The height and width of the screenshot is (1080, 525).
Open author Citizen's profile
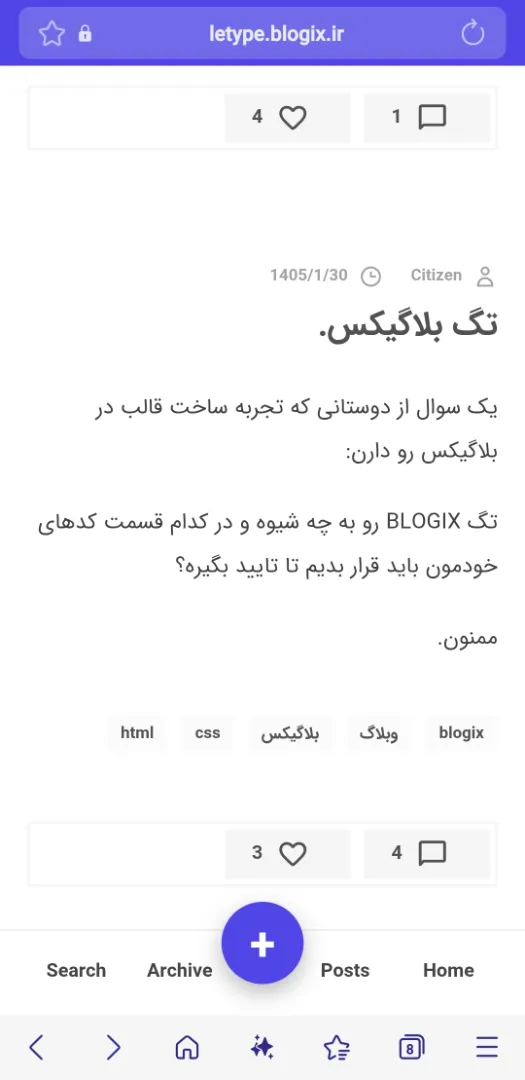pyautogui.click(x=452, y=276)
